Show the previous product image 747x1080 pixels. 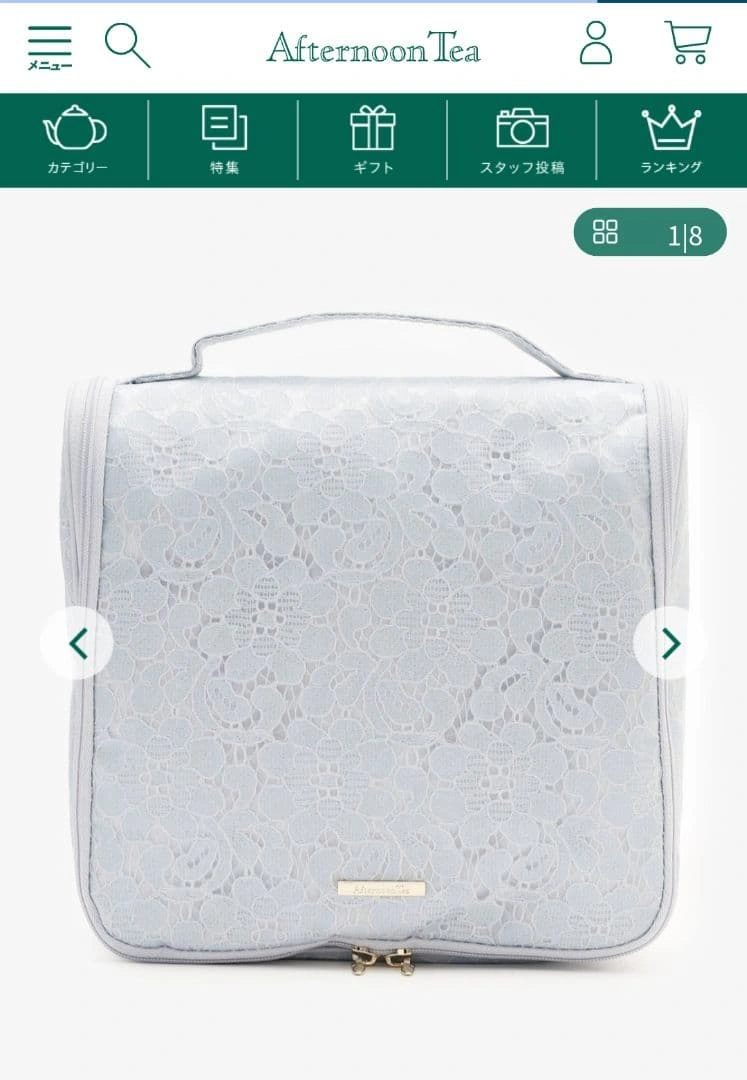77,644
